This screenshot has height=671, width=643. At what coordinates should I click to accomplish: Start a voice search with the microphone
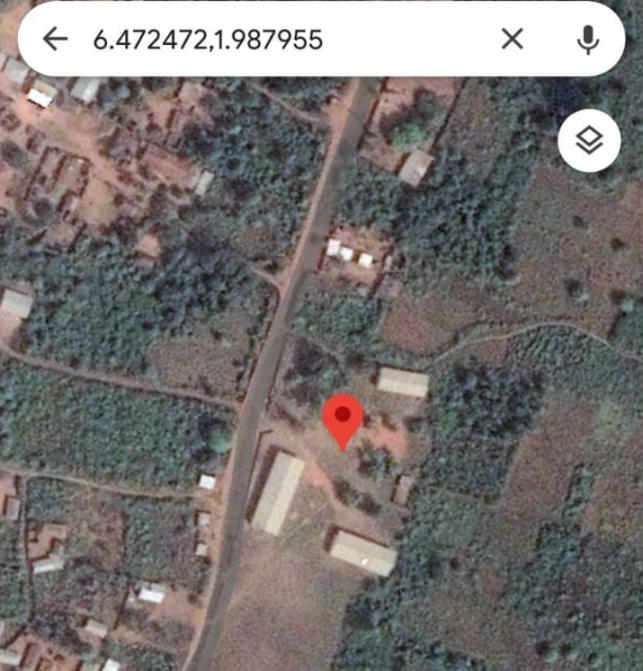588,39
